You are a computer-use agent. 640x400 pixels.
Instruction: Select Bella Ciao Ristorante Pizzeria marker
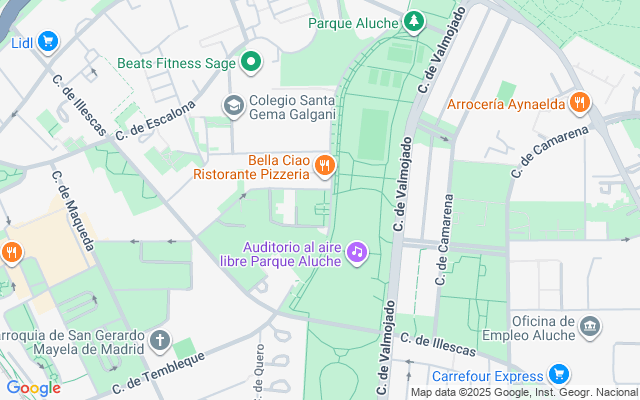324,166
